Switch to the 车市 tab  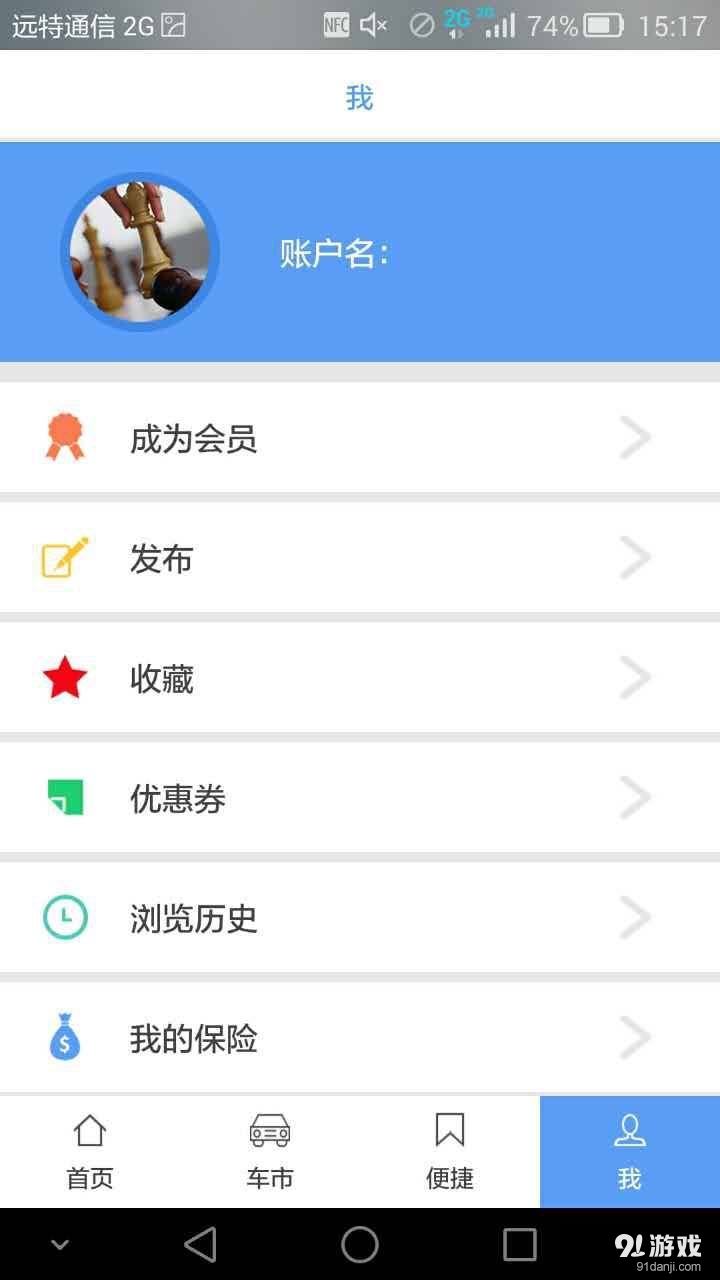pos(269,1150)
